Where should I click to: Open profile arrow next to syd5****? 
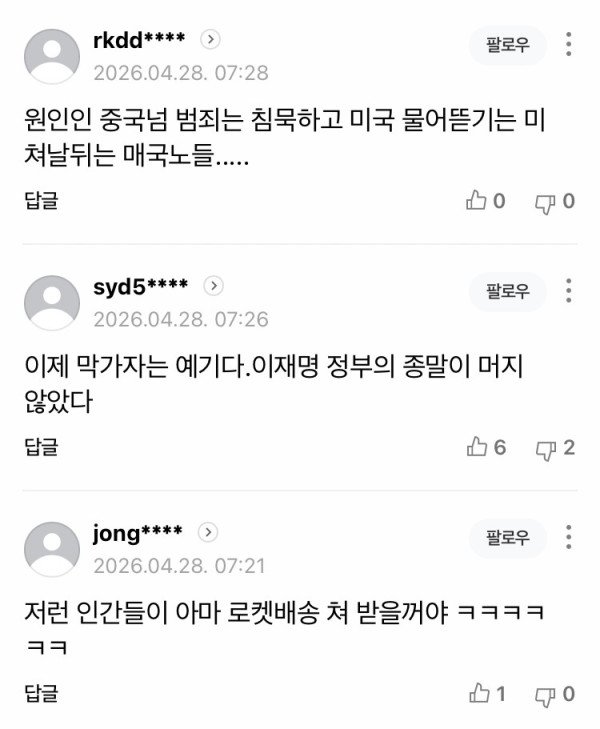pyautogui.click(x=213, y=286)
